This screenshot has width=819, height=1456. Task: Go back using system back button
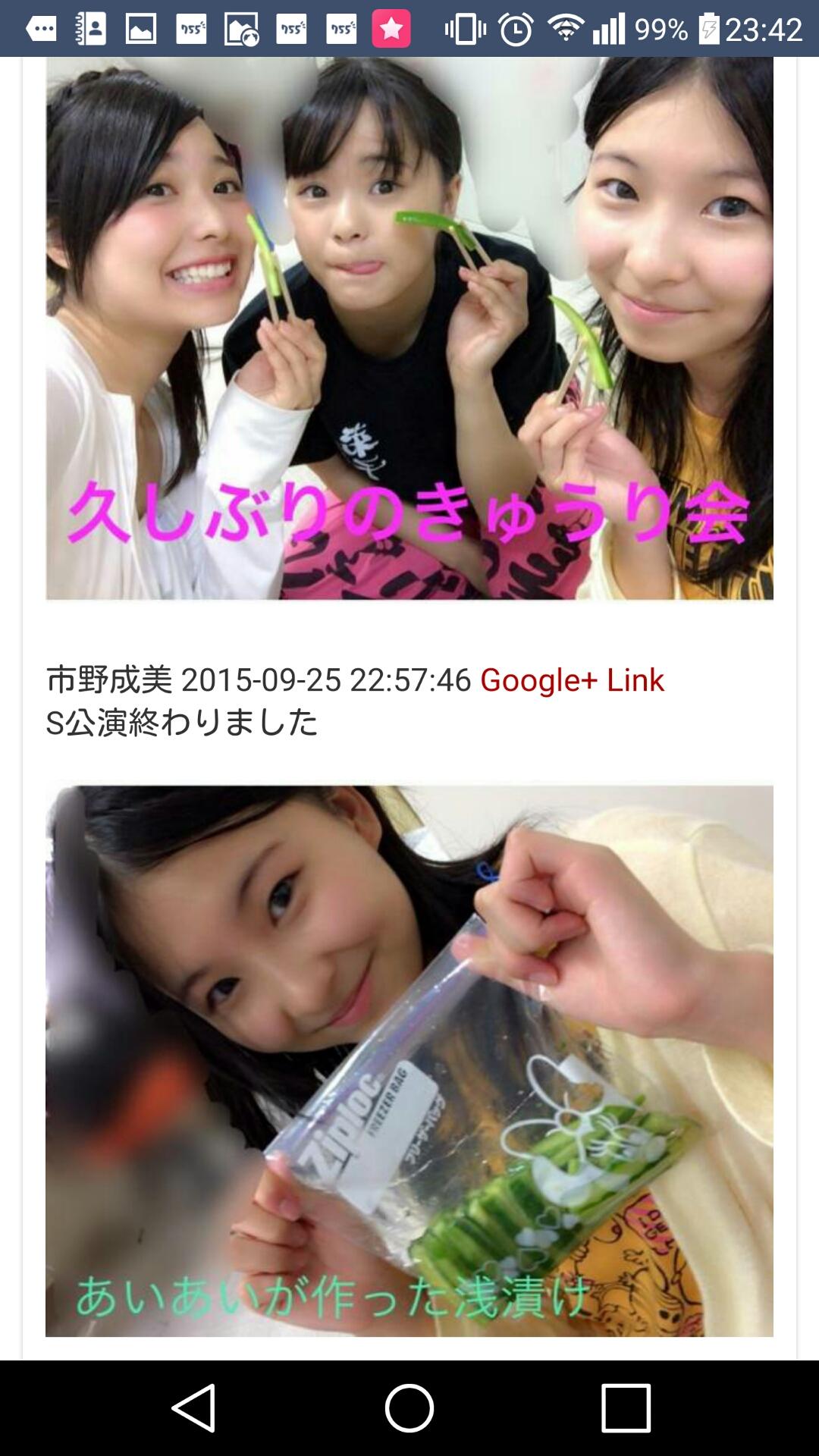pyautogui.click(x=194, y=1407)
